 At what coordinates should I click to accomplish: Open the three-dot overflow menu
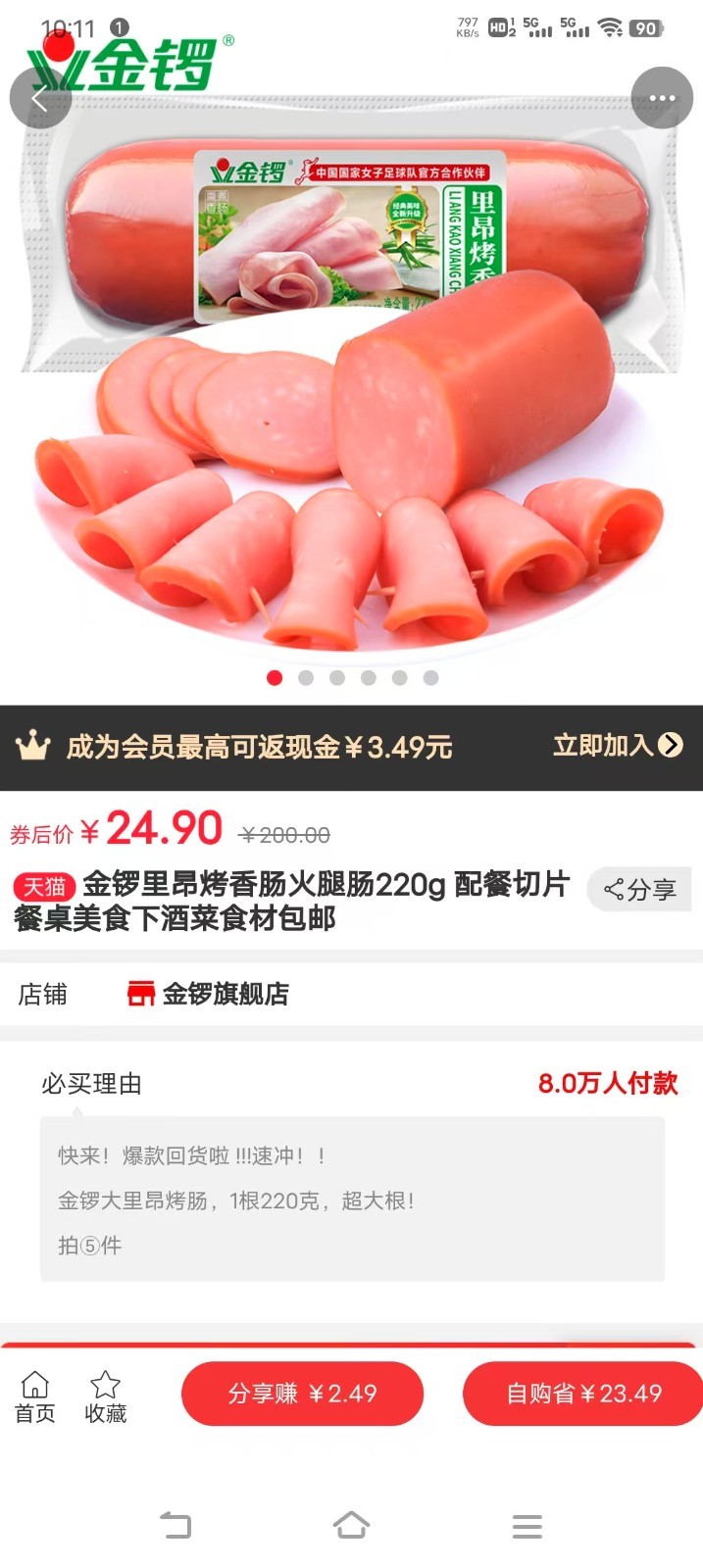[x=662, y=98]
